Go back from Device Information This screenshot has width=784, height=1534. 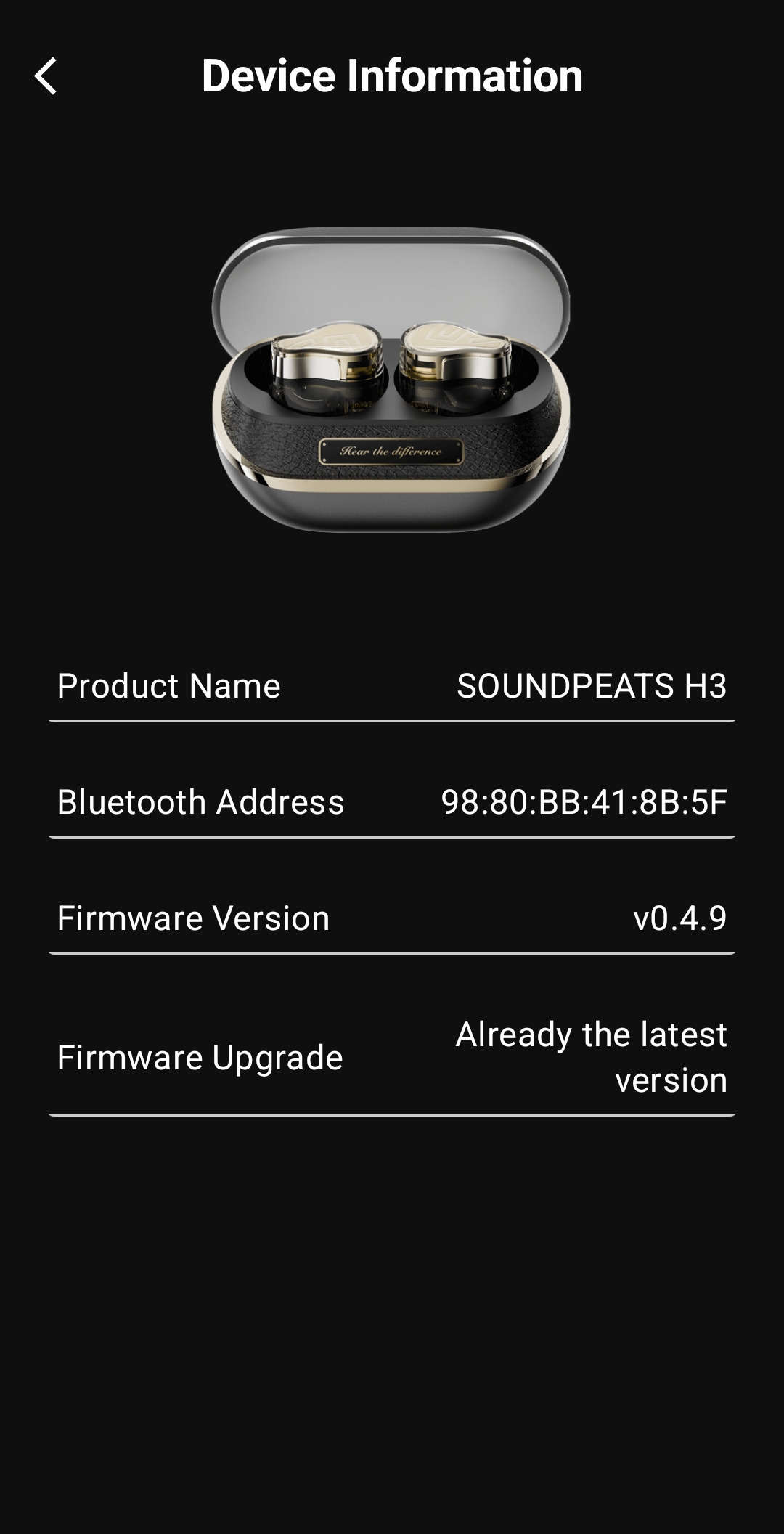[x=46, y=76]
